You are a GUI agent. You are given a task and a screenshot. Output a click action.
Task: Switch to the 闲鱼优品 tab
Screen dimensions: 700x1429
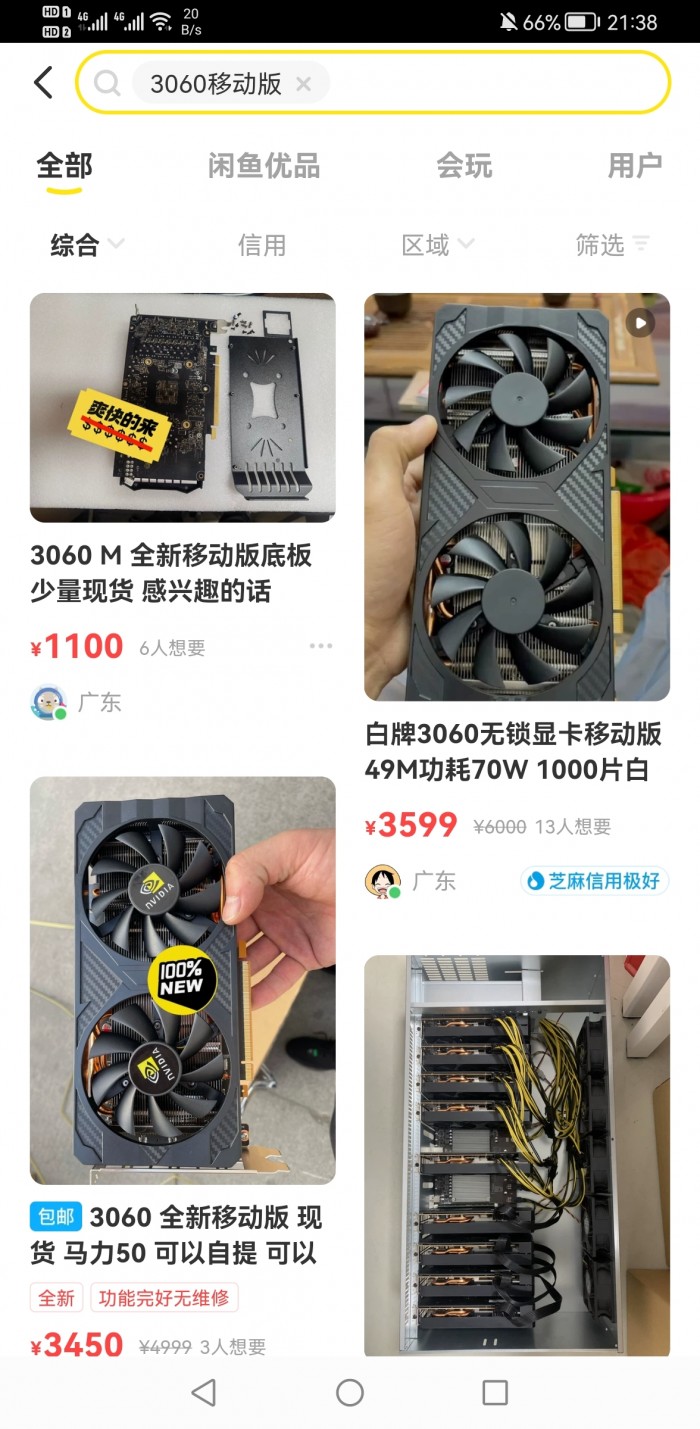[x=264, y=166]
